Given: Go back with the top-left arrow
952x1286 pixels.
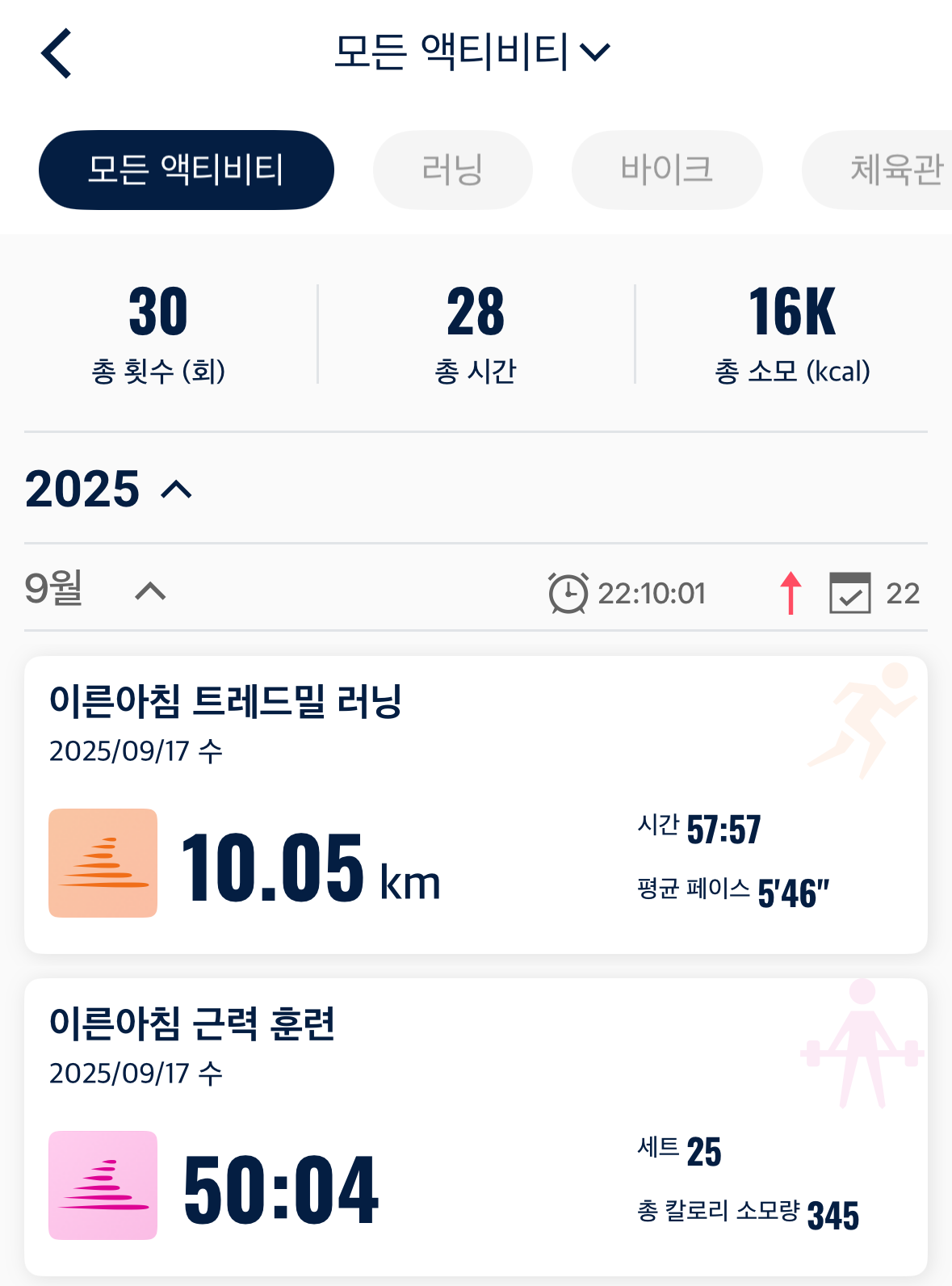Looking at the screenshot, I should (57, 53).
